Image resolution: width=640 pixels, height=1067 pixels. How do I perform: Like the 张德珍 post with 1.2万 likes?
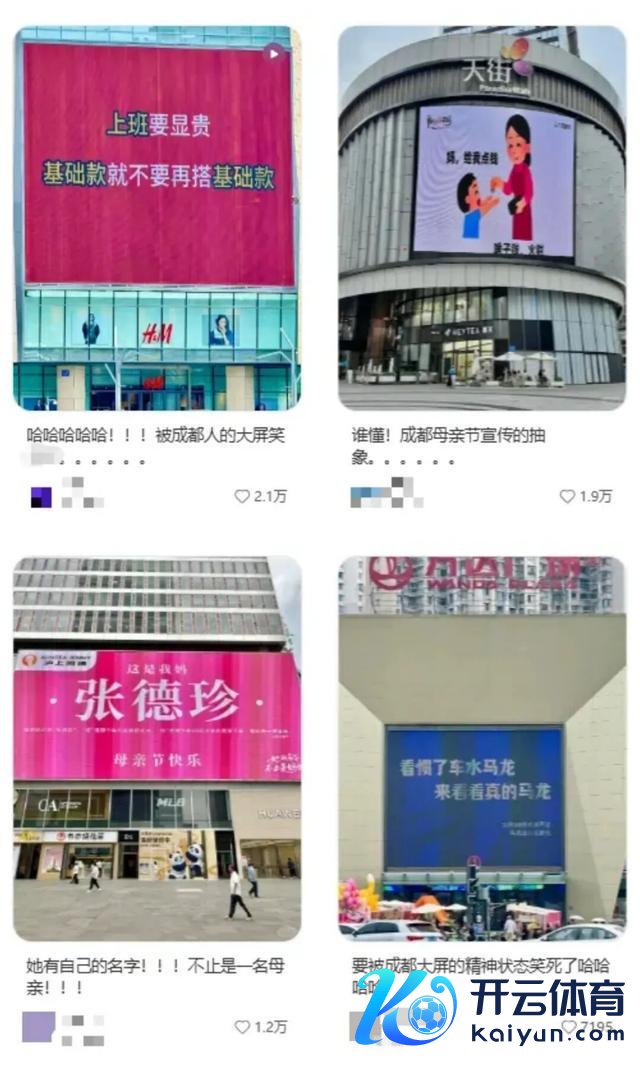coord(241,1026)
